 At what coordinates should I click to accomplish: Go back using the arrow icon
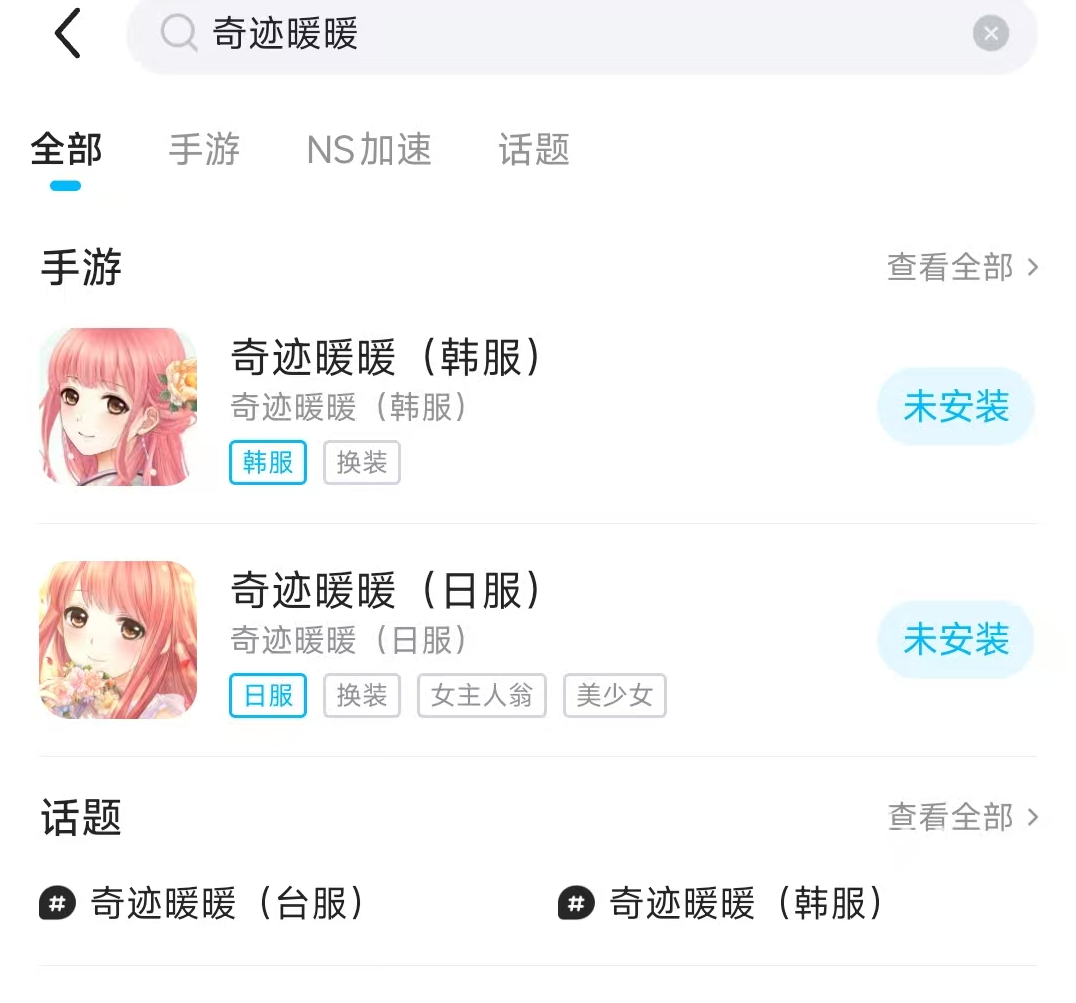(x=67, y=35)
